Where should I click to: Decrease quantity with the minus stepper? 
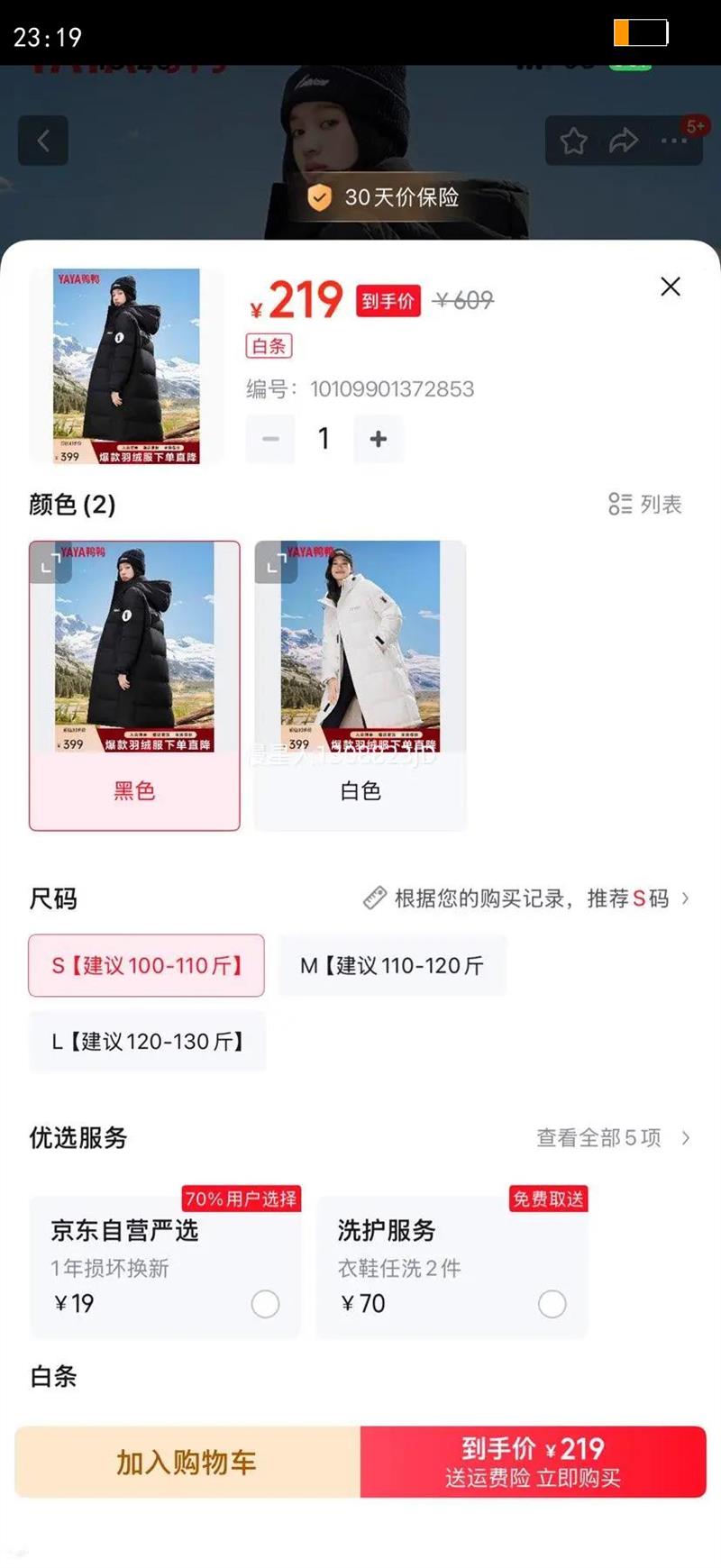click(x=269, y=439)
